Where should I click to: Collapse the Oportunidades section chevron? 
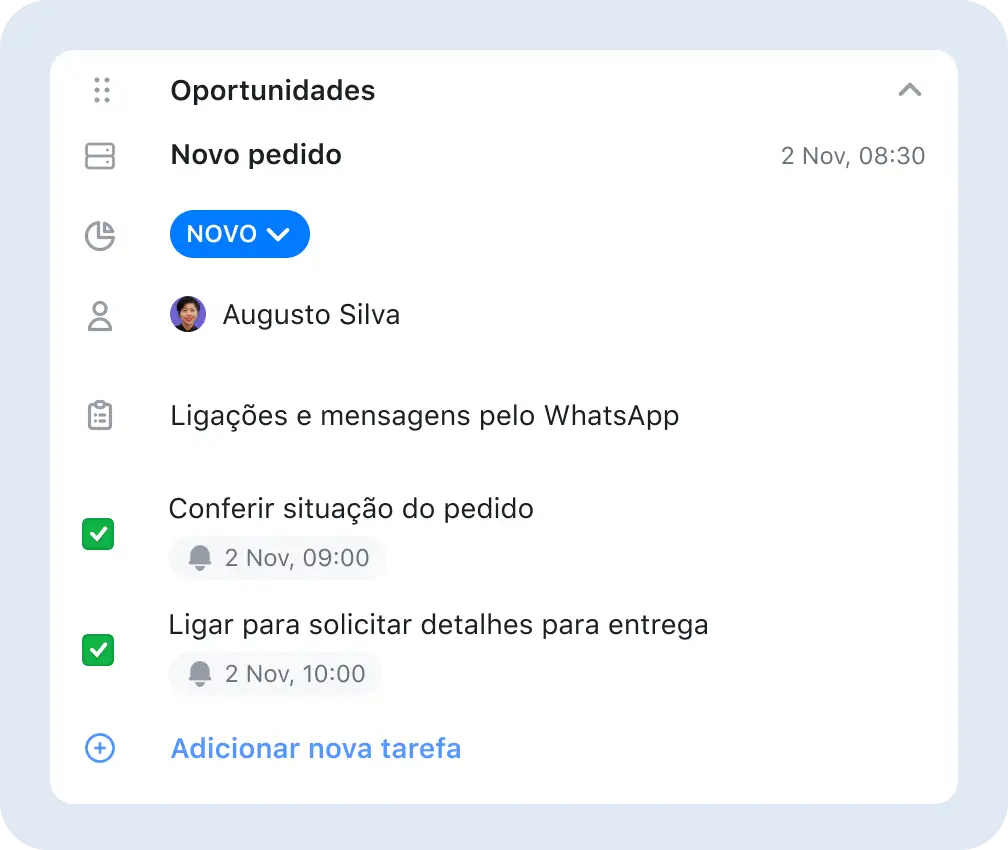tap(909, 90)
